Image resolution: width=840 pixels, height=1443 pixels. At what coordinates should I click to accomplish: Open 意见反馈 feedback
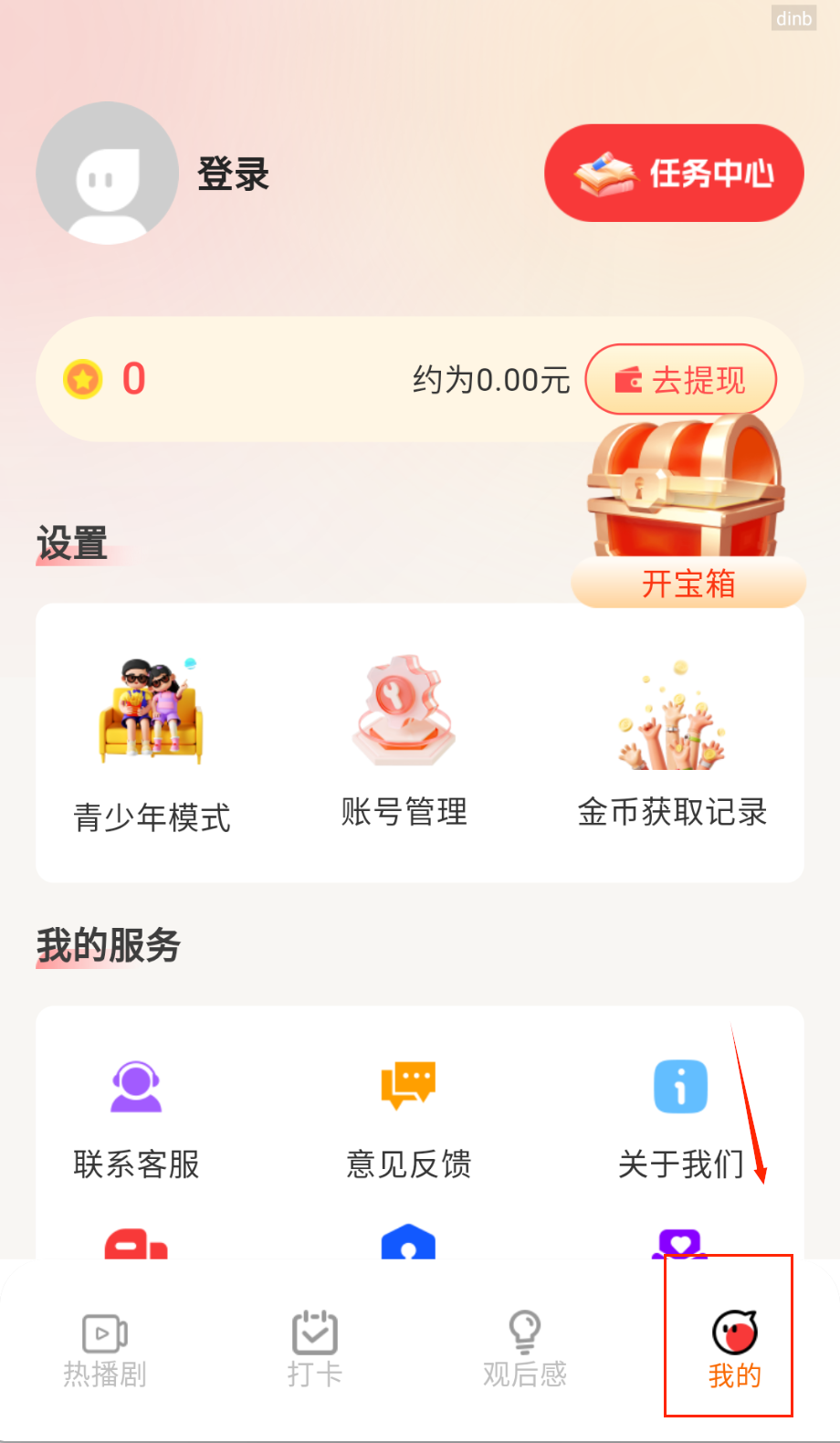(x=408, y=1119)
